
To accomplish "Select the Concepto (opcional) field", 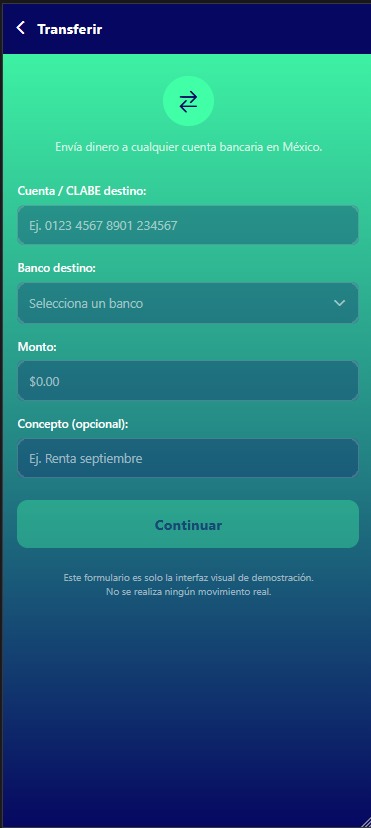I will 188,458.
